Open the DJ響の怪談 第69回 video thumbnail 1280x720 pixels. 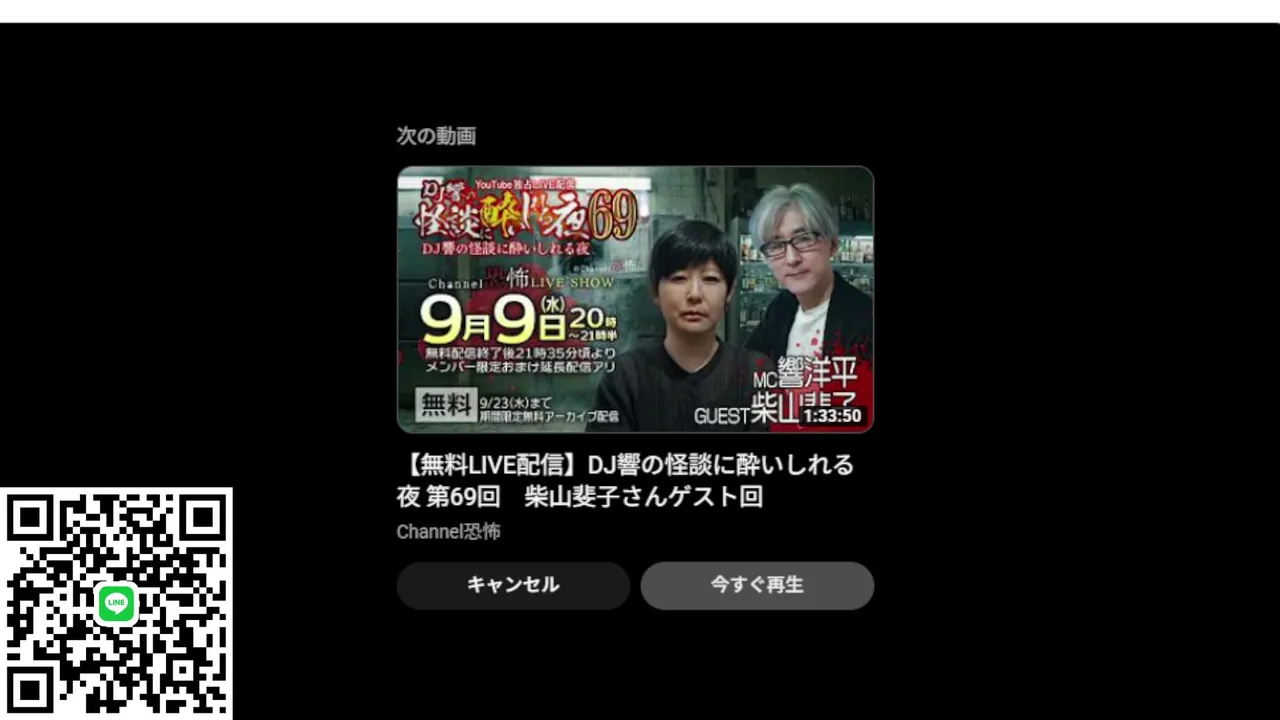pyautogui.click(x=635, y=299)
